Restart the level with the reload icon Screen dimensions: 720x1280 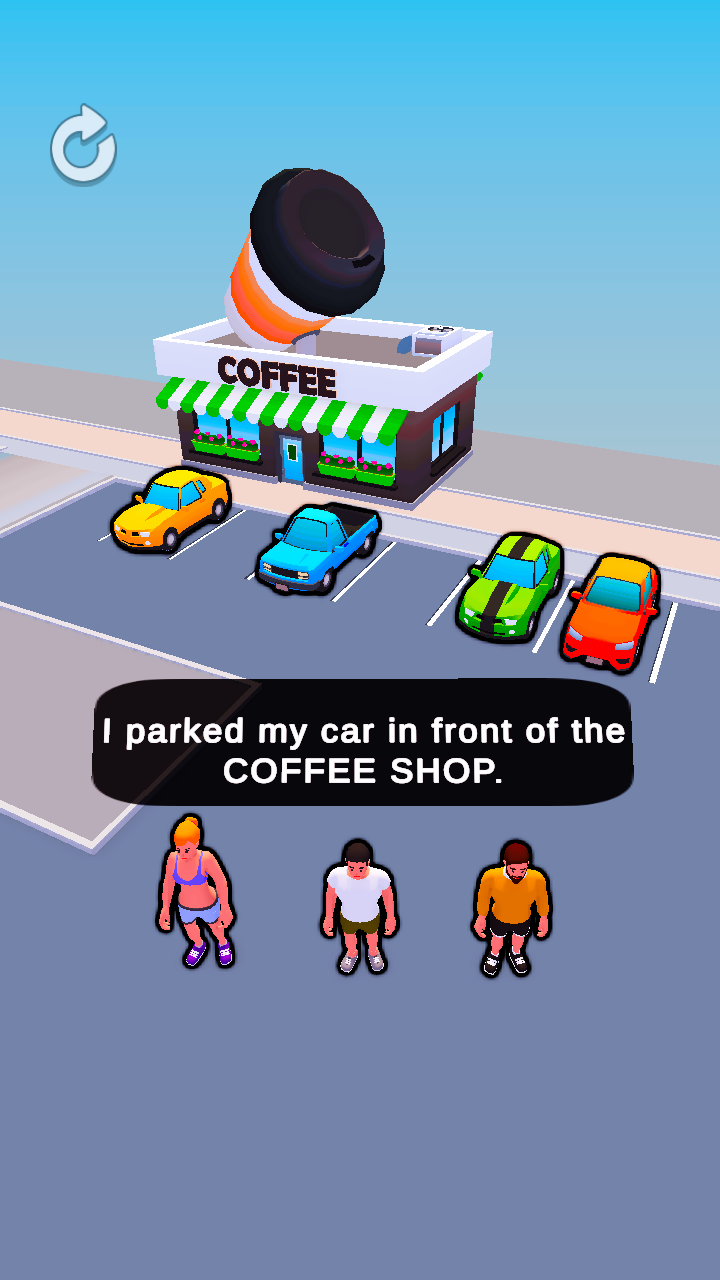click(x=84, y=146)
